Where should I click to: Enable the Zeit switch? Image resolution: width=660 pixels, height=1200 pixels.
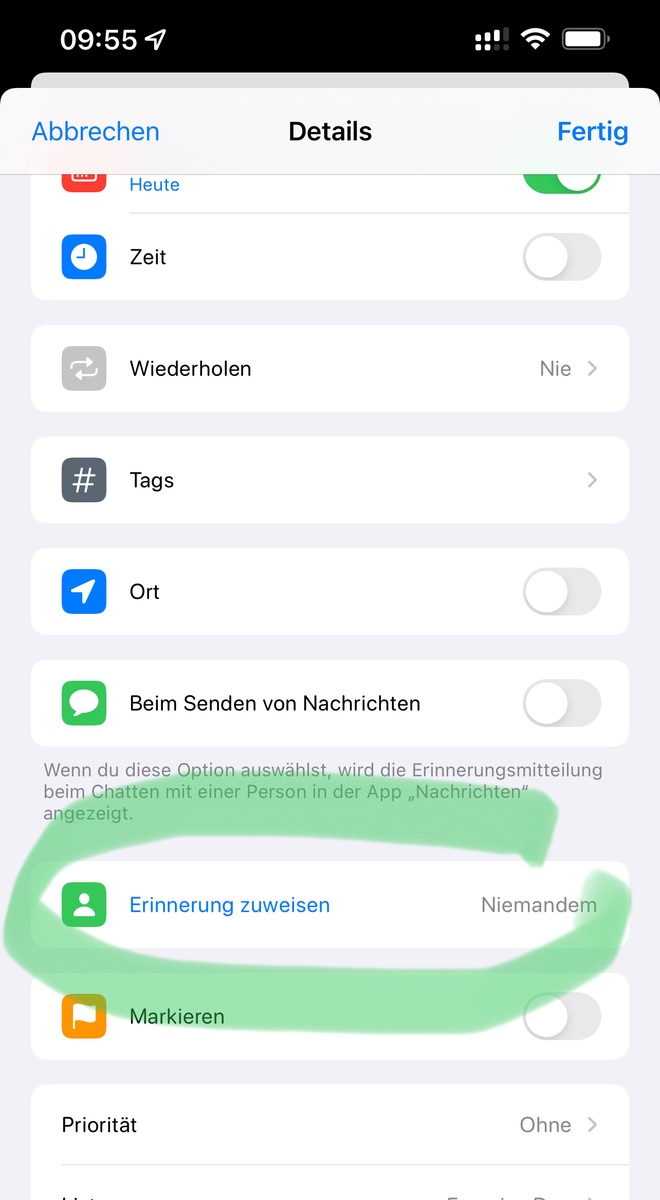tap(561, 257)
